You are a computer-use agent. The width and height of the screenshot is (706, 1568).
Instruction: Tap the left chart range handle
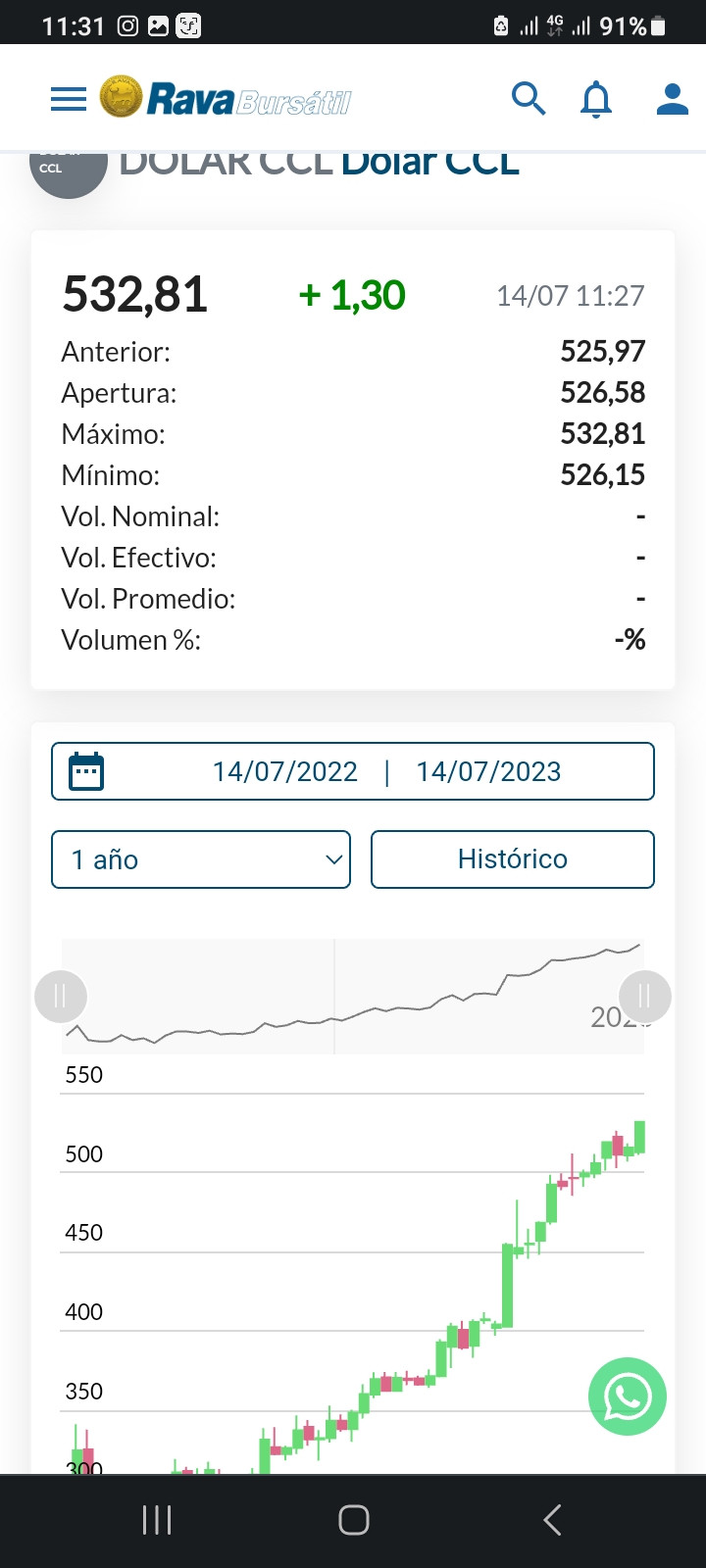(x=61, y=997)
